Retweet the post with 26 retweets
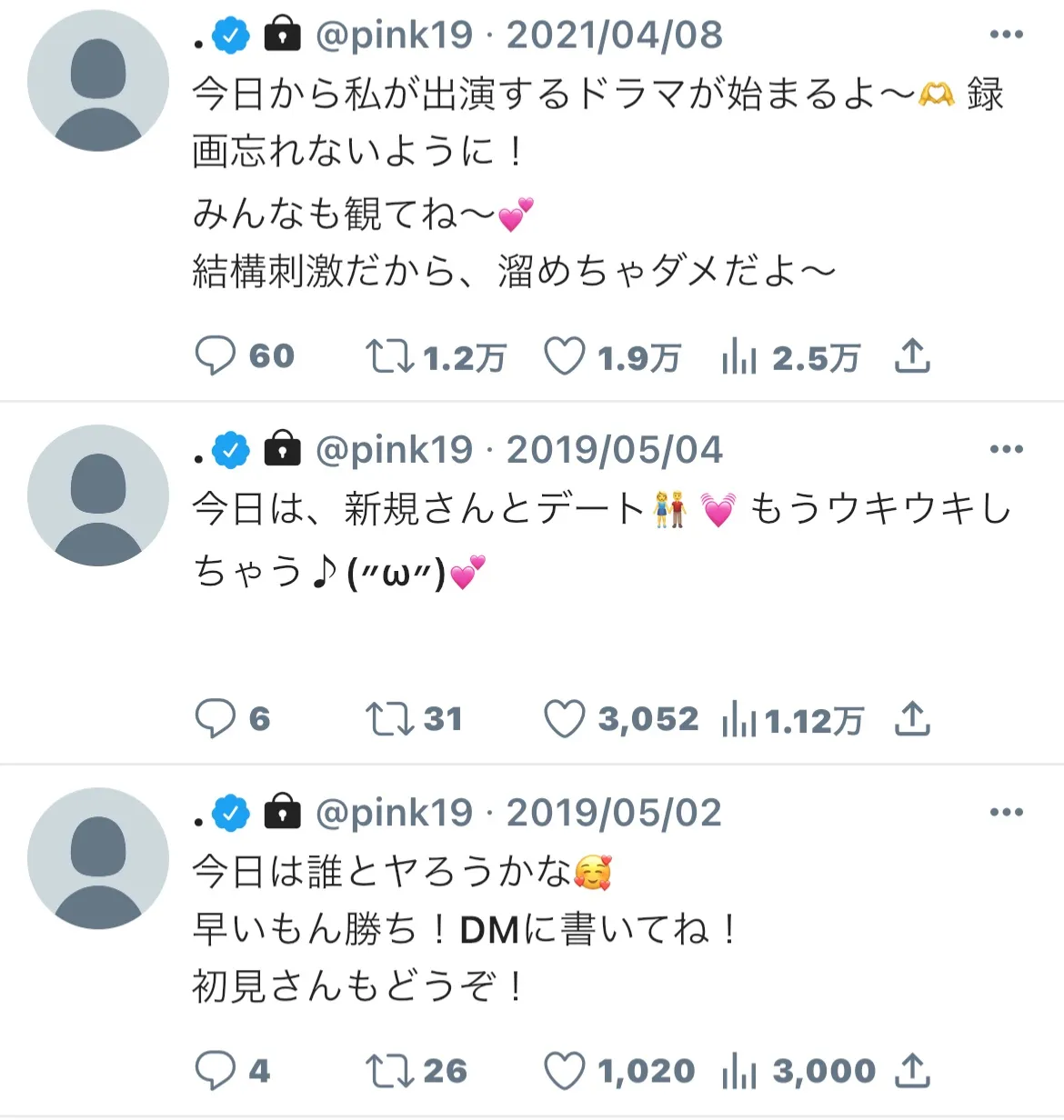 point(389,1071)
